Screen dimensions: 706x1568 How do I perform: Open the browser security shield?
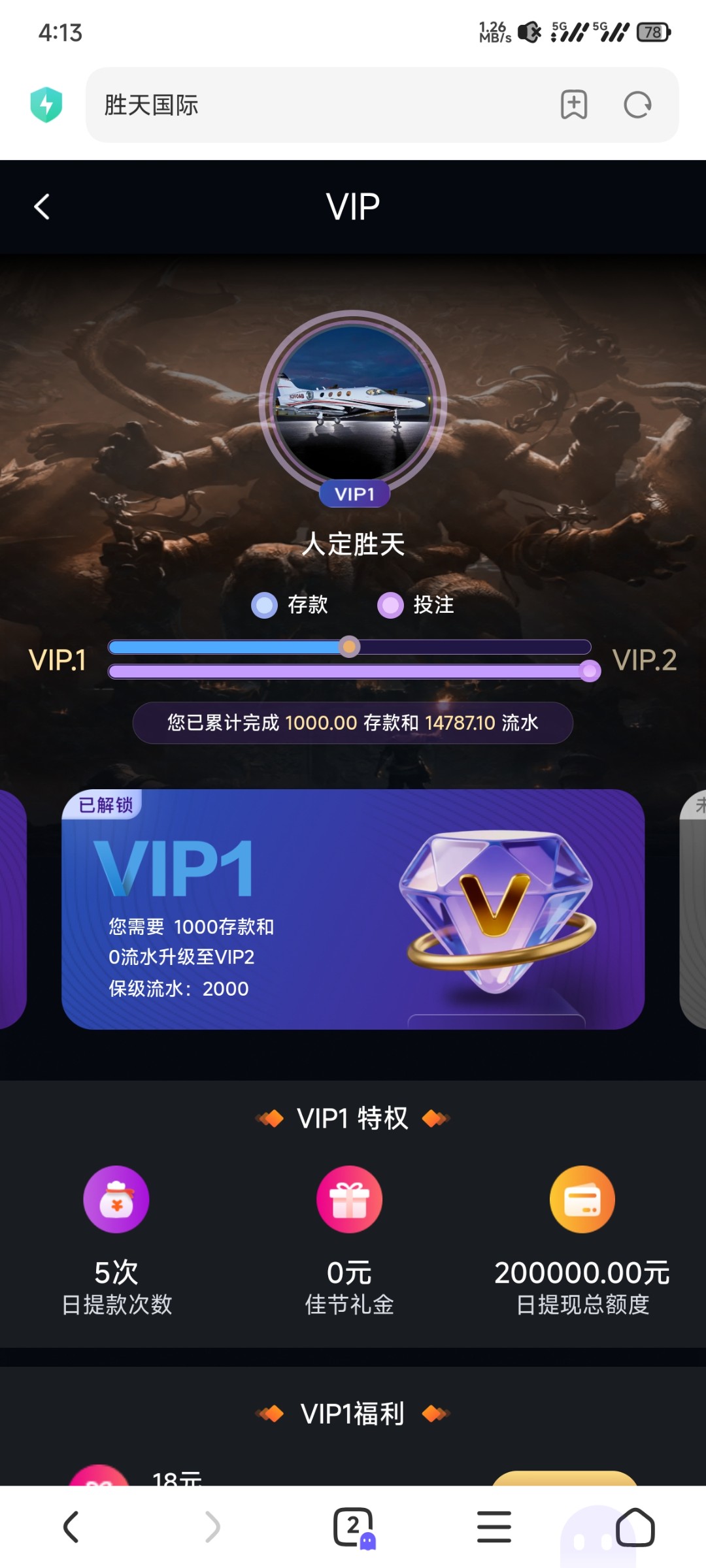[x=46, y=105]
